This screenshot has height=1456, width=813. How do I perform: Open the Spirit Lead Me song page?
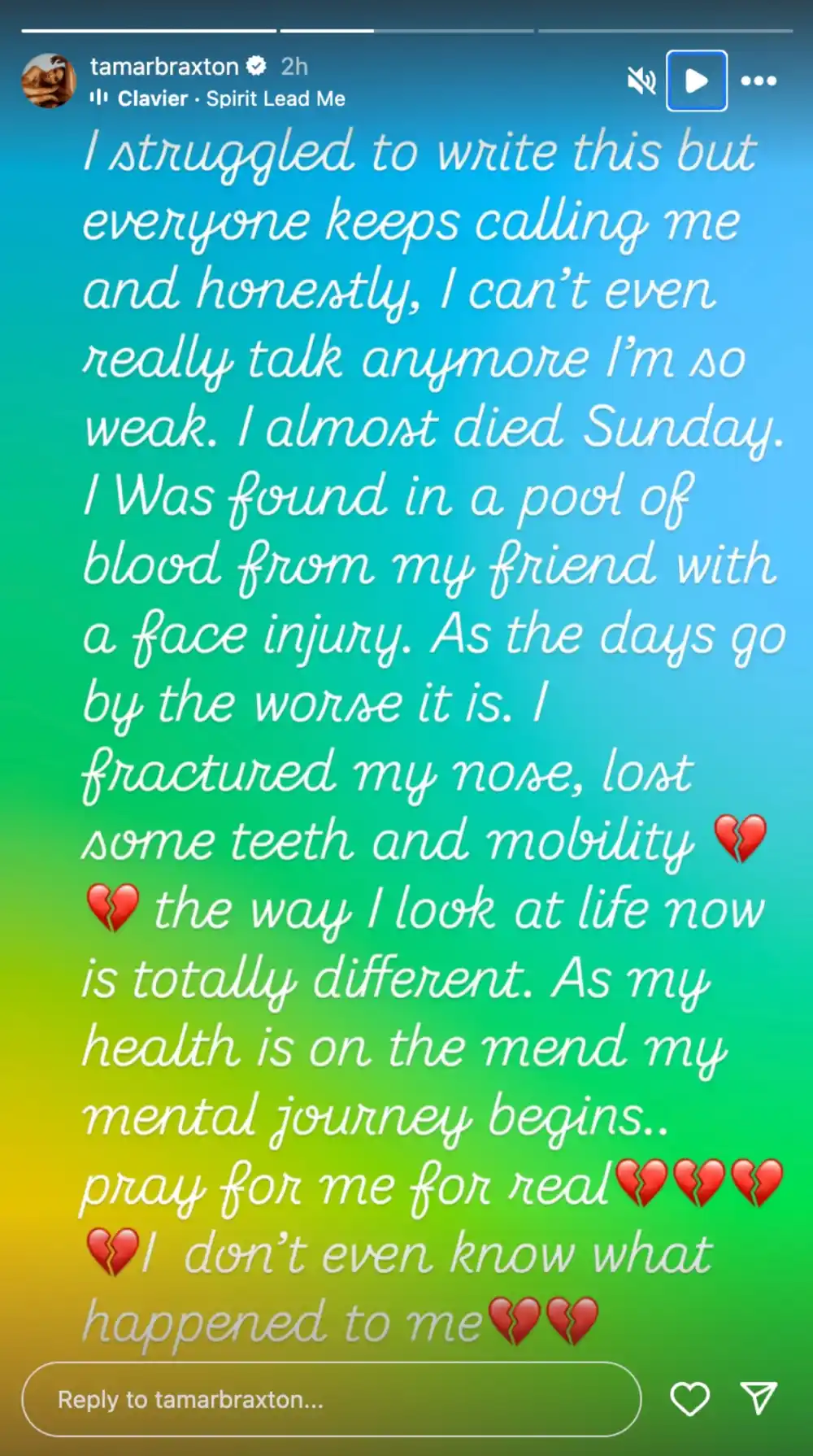click(x=276, y=98)
